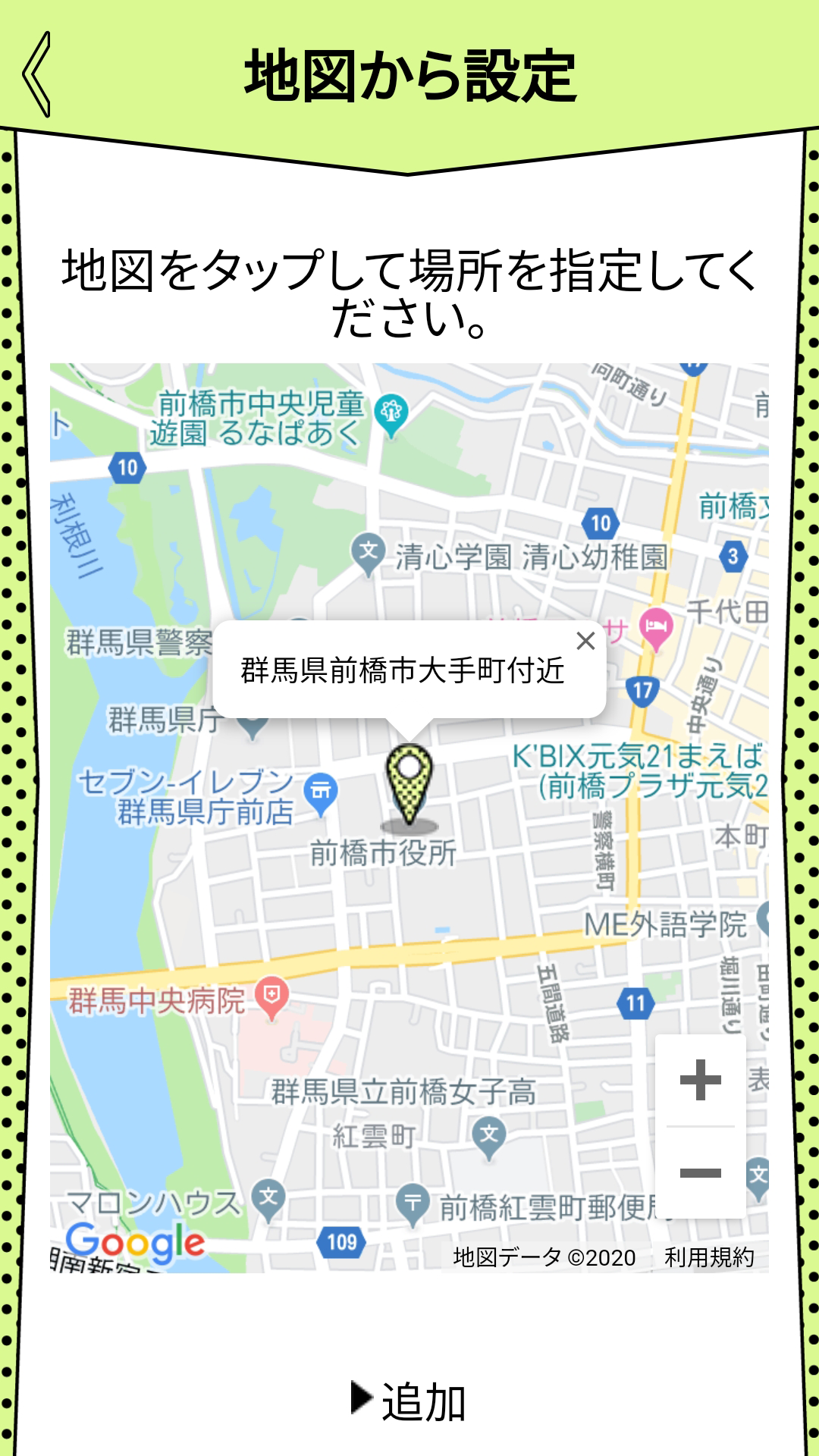This screenshot has width=819, height=1456.
Task: Open Google logo link on the map
Action: click(135, 1242)
